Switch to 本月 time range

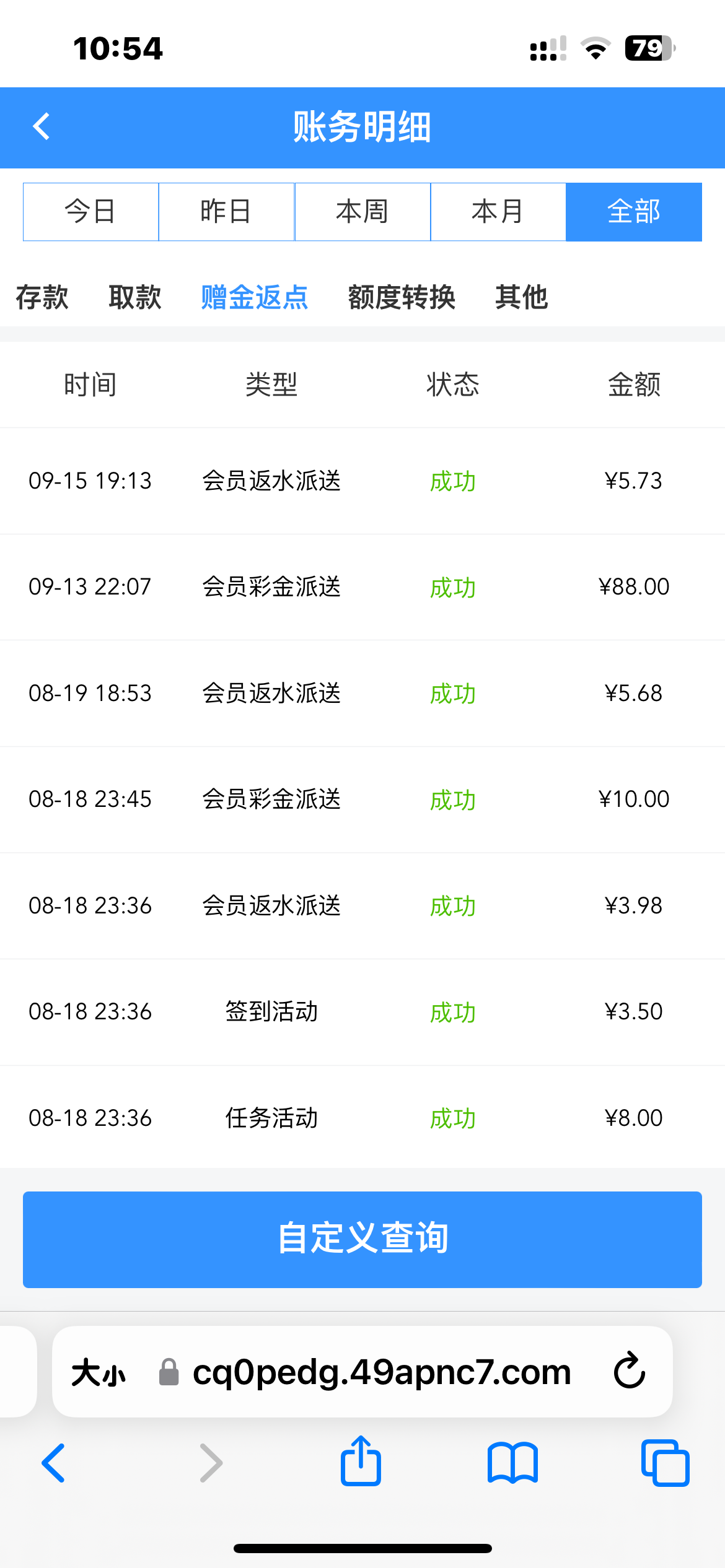(x=498, y=212)
